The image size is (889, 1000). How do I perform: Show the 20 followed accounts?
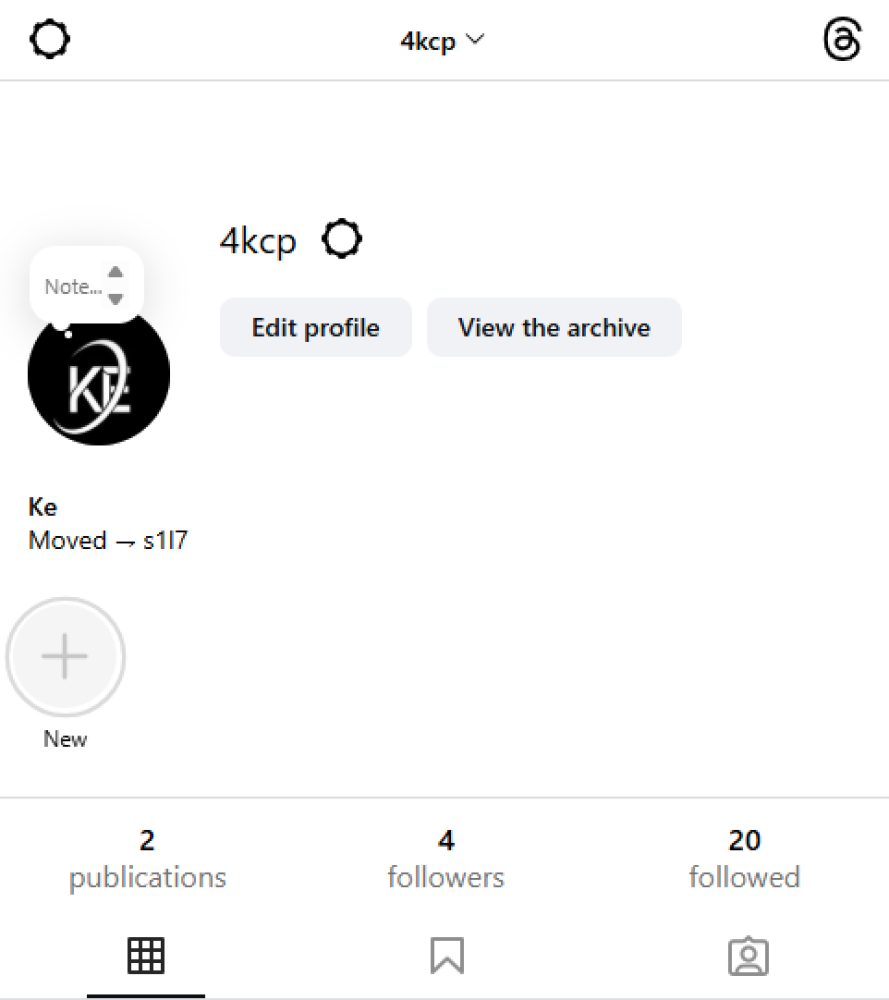coord(744,858)
